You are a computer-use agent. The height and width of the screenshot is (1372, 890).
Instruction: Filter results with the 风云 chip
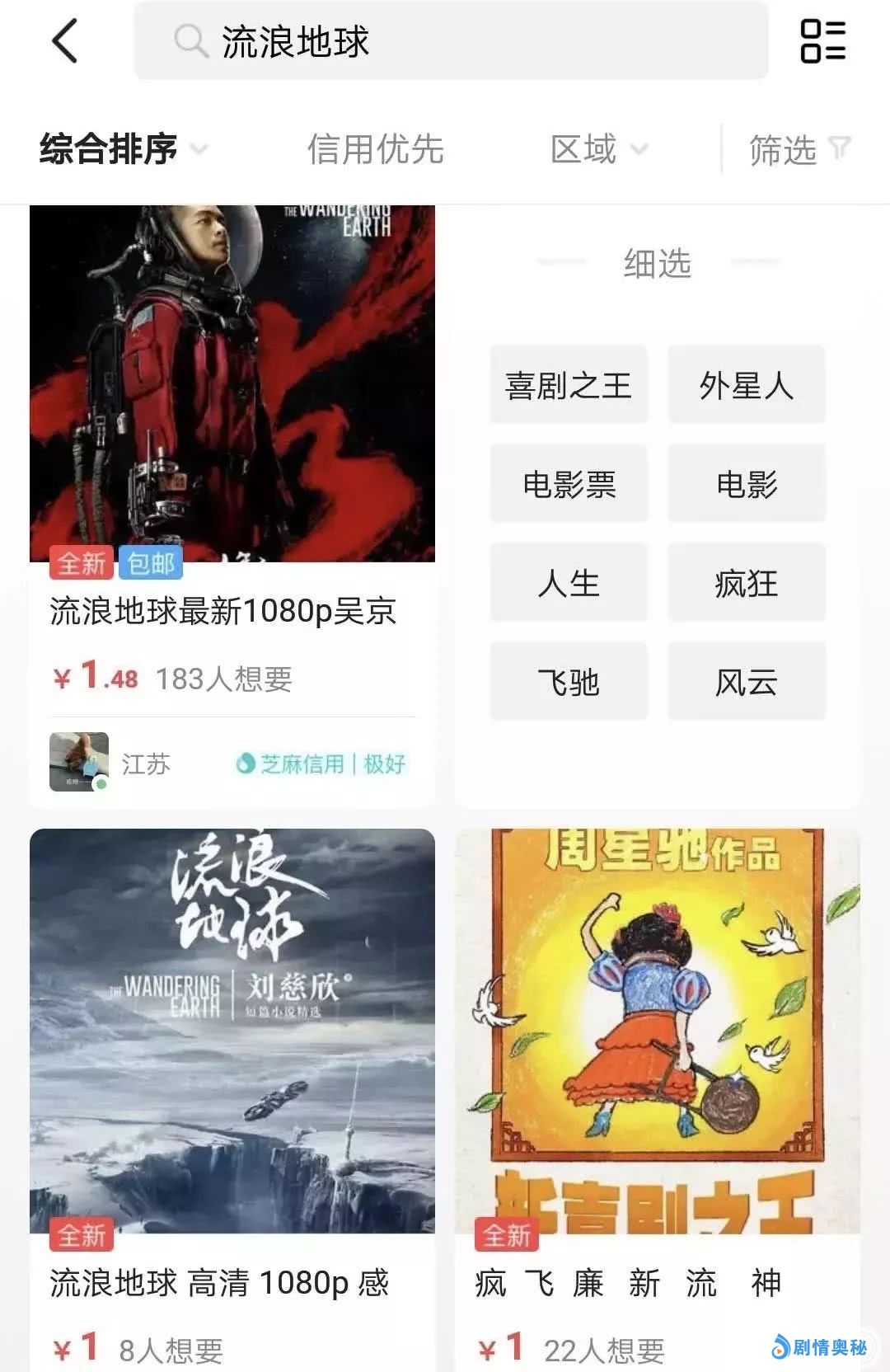click(747, 682)
